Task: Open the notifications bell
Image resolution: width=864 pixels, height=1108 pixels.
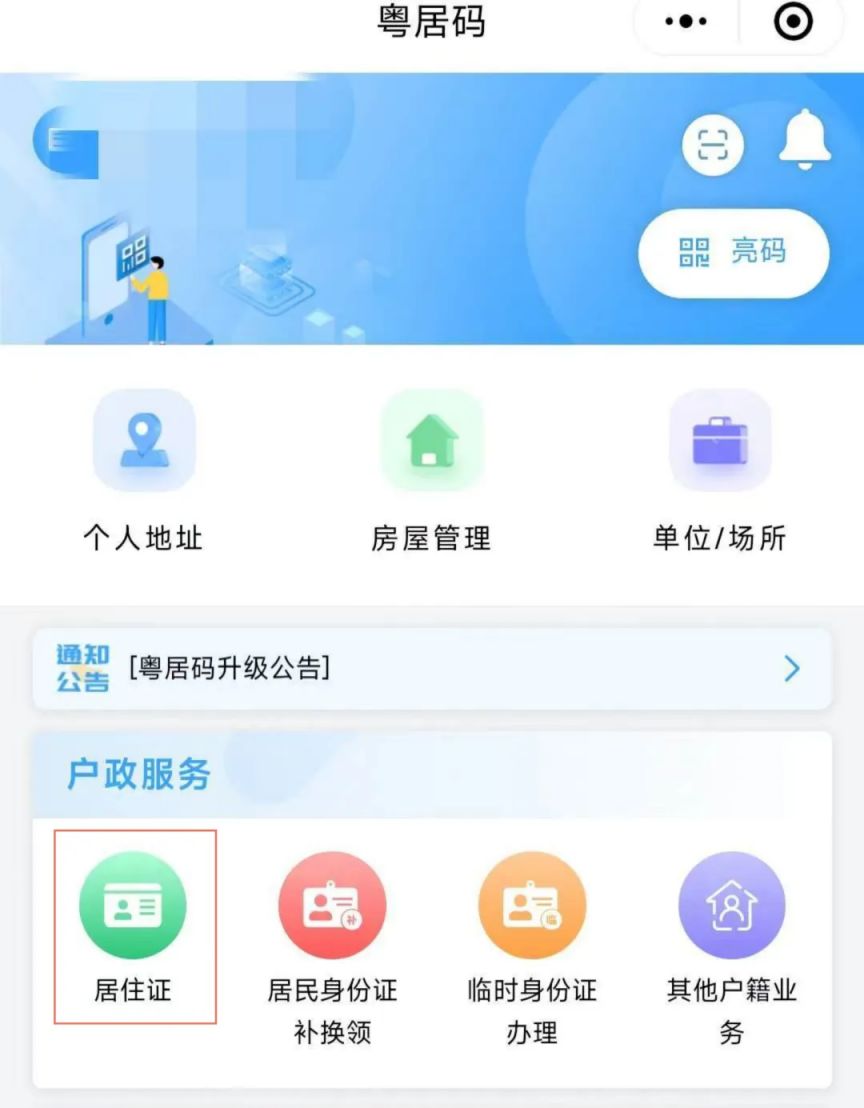Action: [804, 140]
